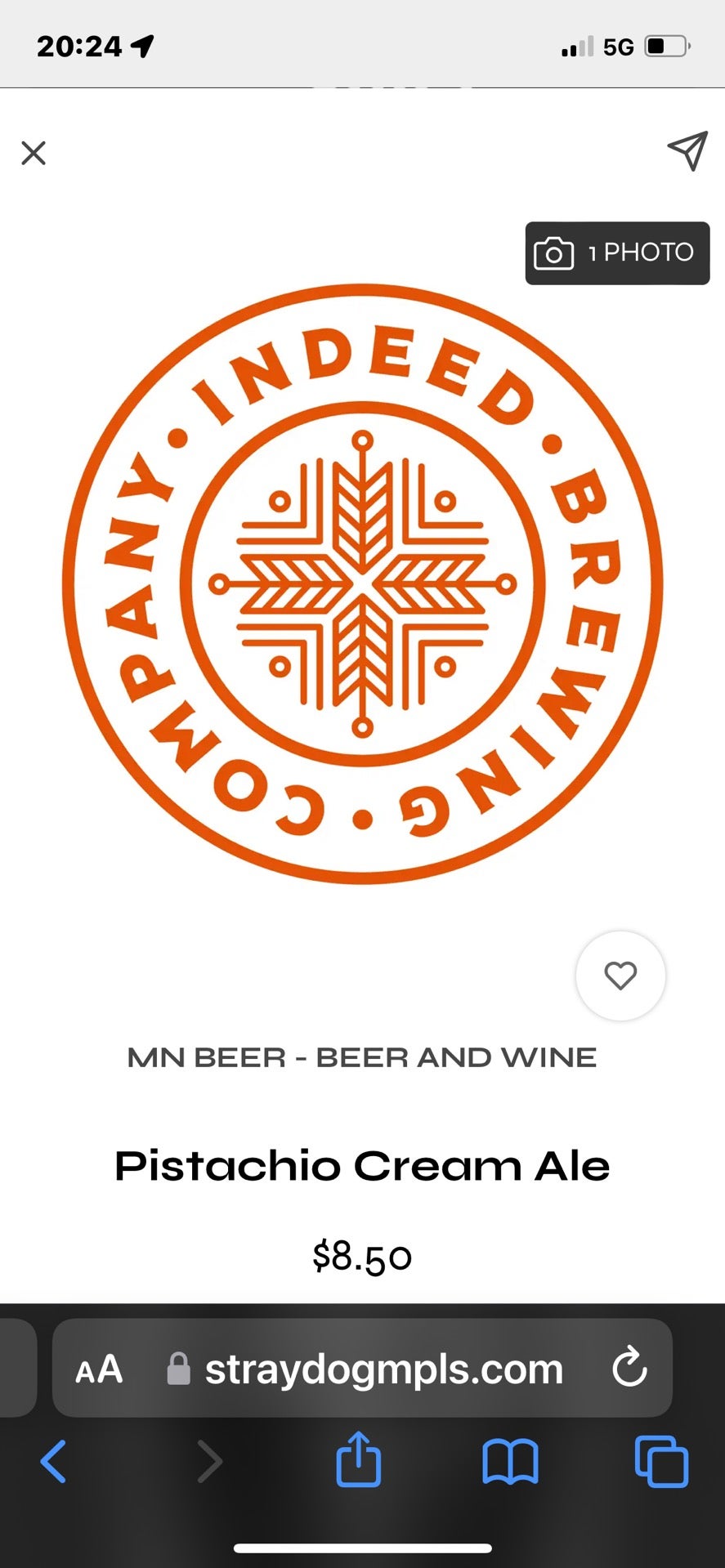Share this item with the paper plane icon

[687, 151]
